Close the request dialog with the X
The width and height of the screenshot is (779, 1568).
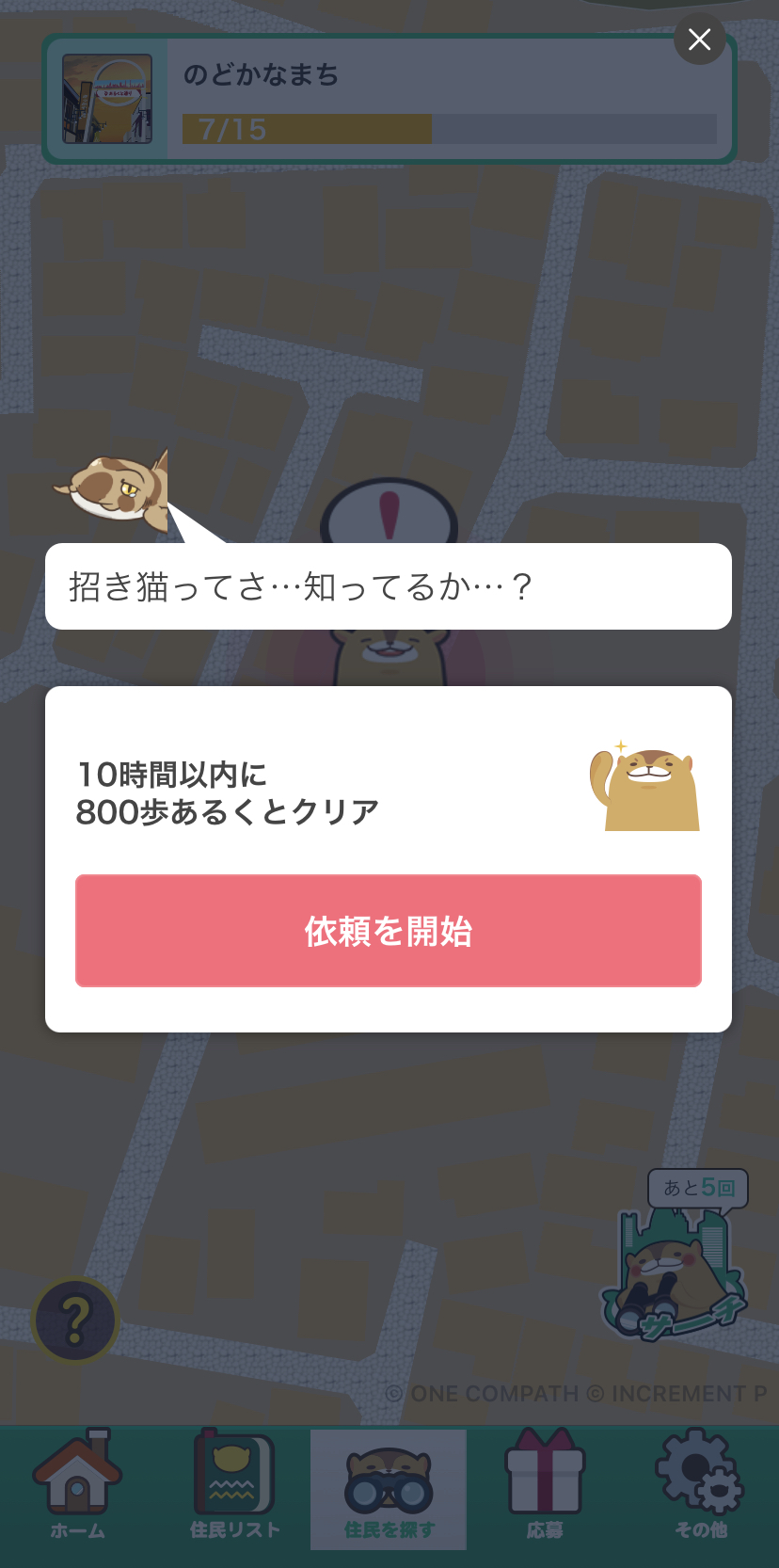[x=699, y=40]
